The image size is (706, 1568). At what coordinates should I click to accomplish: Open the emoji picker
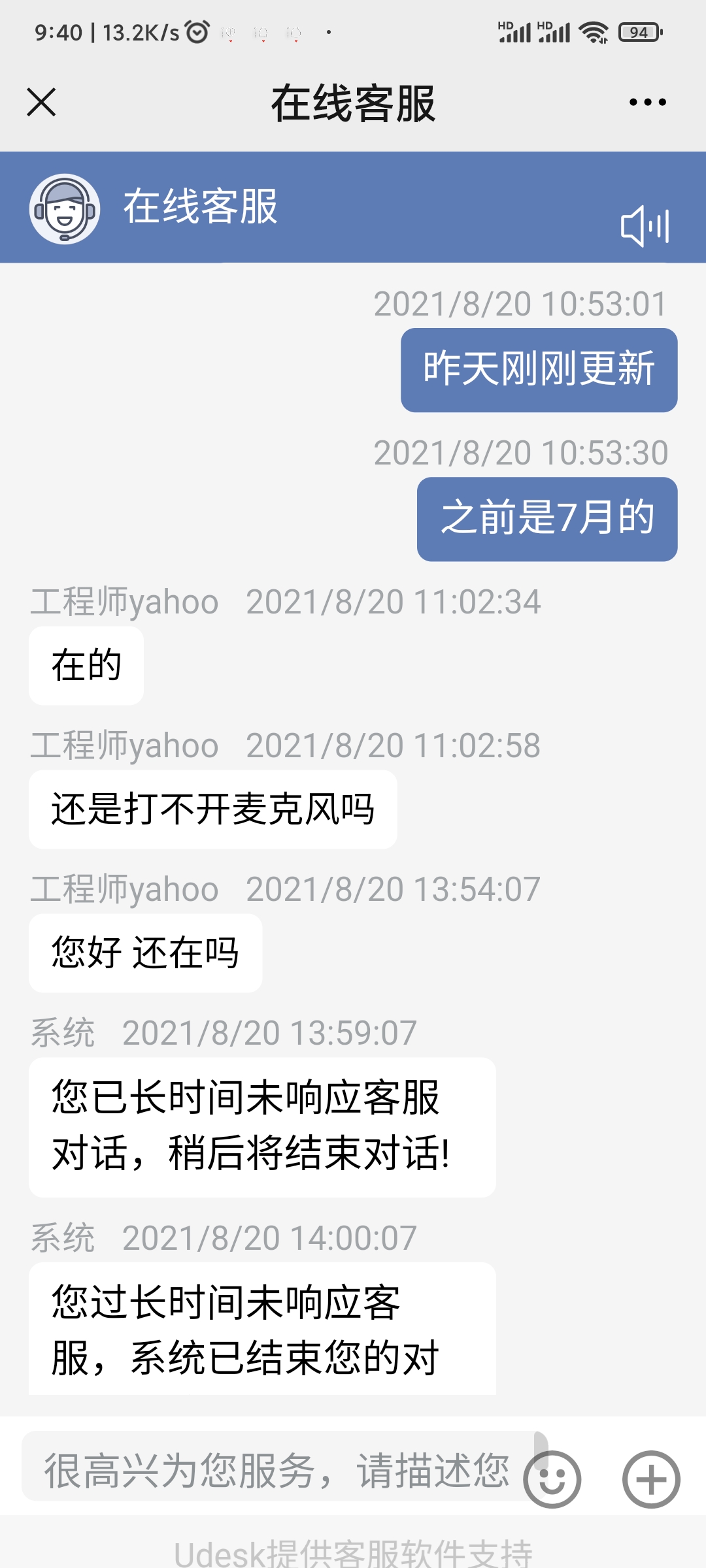[x=552, y=1479]
